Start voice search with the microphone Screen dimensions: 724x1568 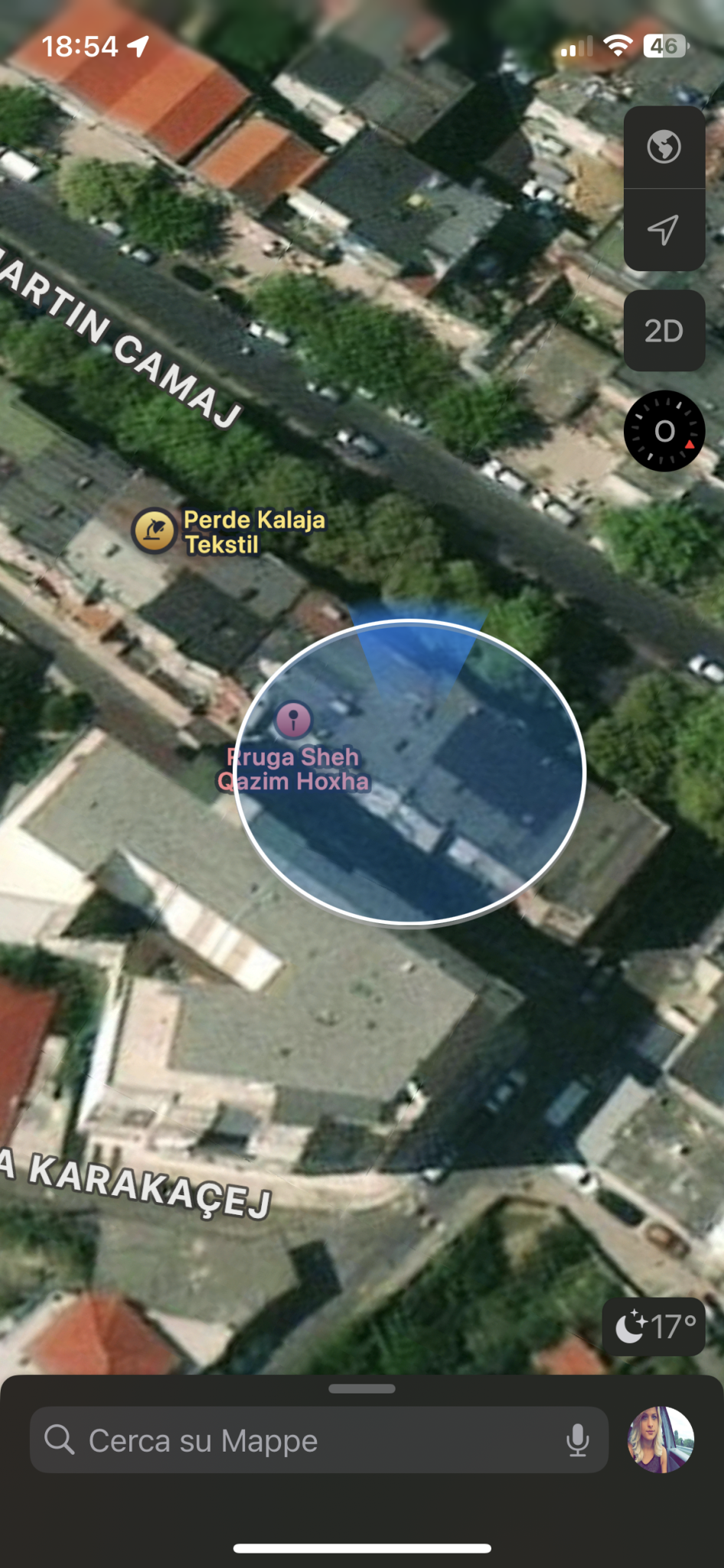(x=578, y=1440)
